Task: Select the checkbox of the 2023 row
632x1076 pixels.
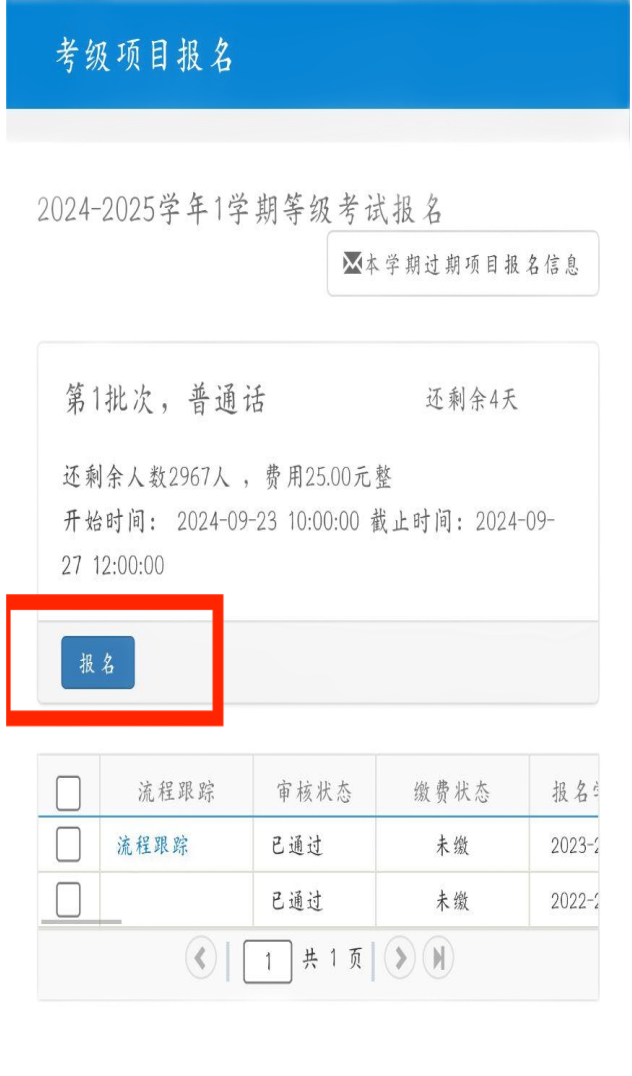Action: point(68,845)
